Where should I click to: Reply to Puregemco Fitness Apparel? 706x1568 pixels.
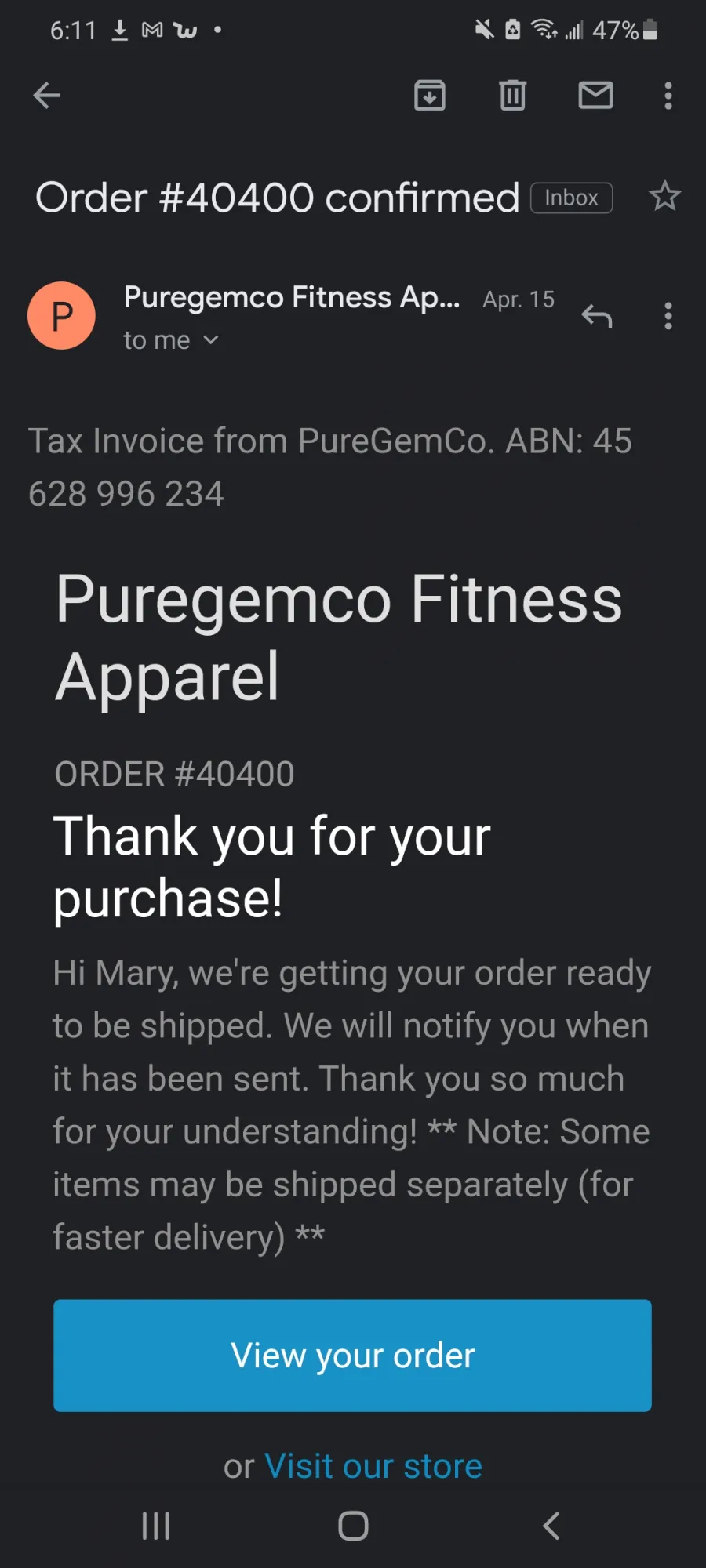[597, 316]
